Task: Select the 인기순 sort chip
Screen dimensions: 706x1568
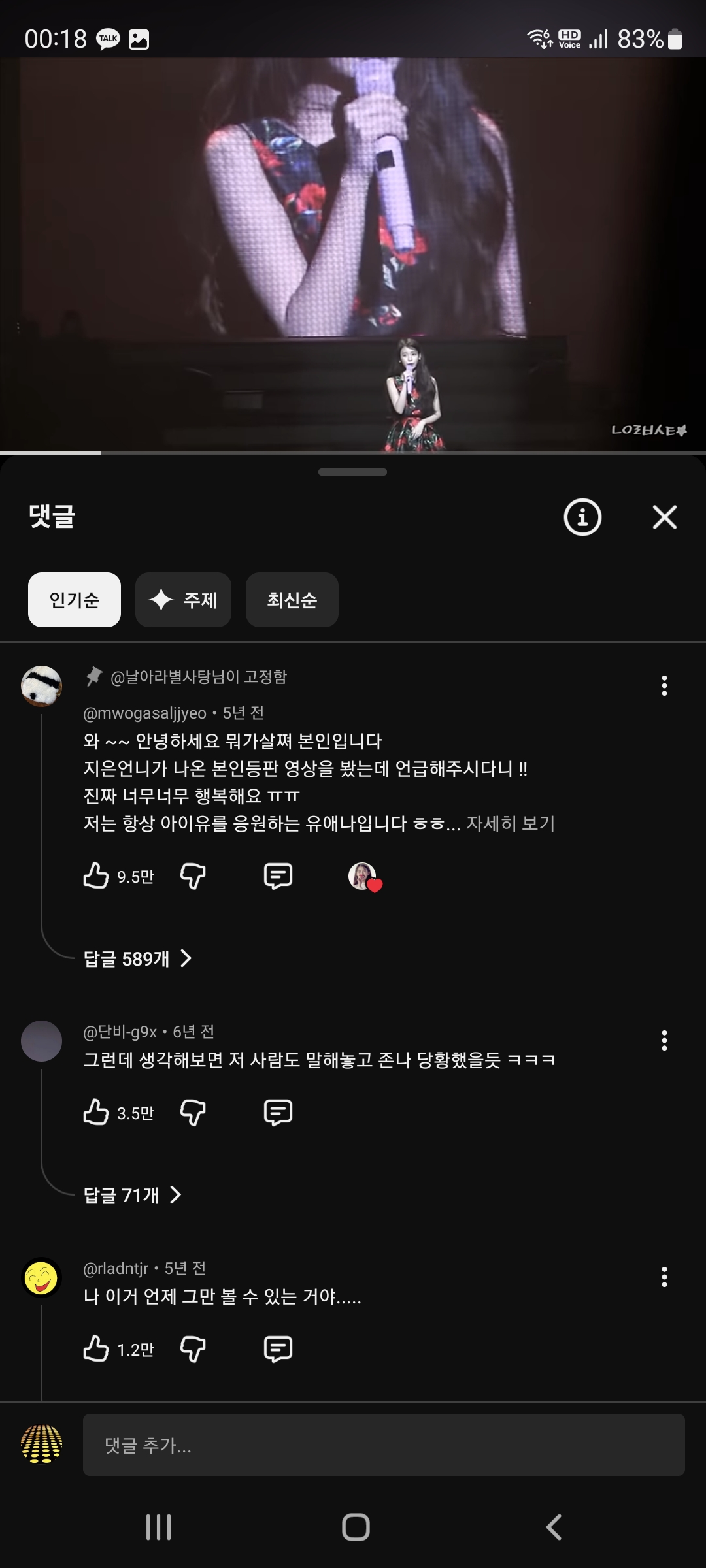Action: tap(75, 600)
